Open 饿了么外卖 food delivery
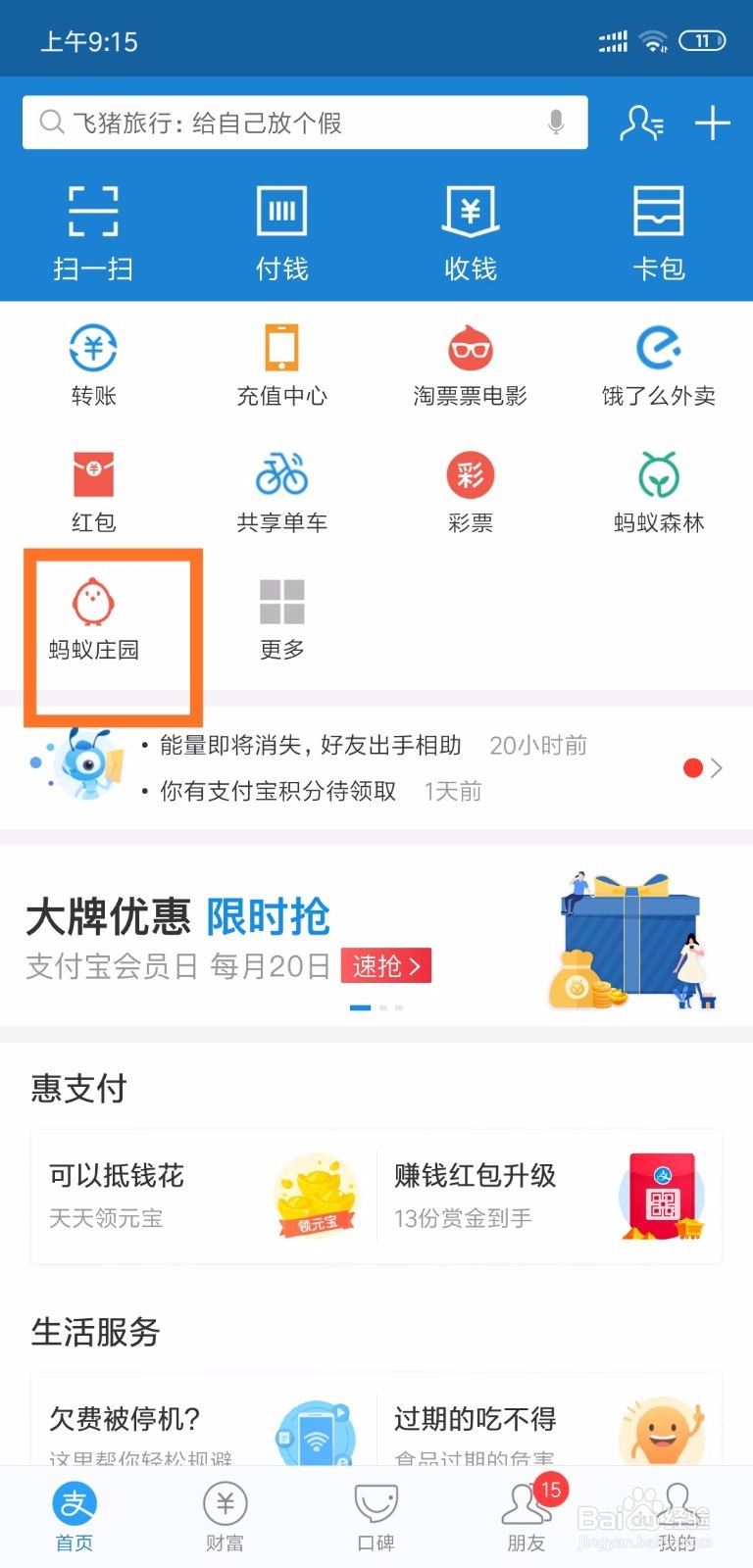Screen dimensions: 753x1568 [x=659, y=363]
